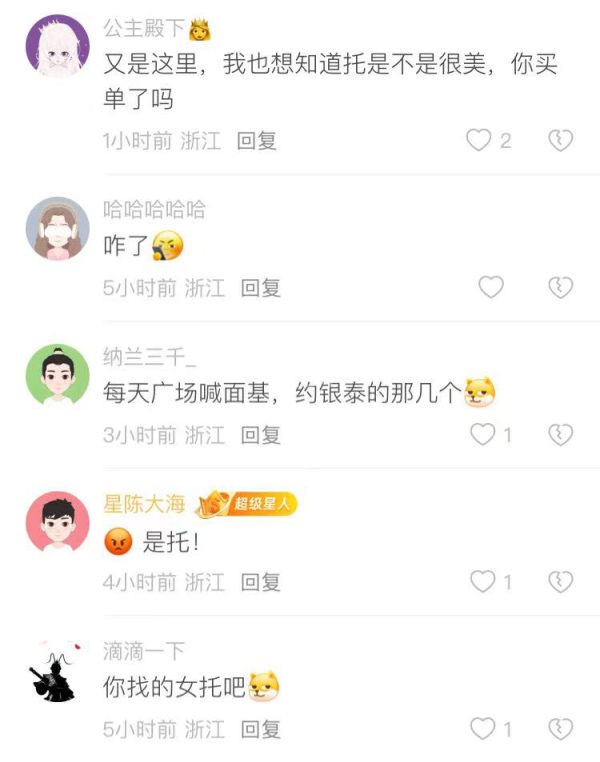This screenshot has height=762, width=600.
Task: Open 纳兰三千_'s profile avatar
Action: [x=57, y=375]
